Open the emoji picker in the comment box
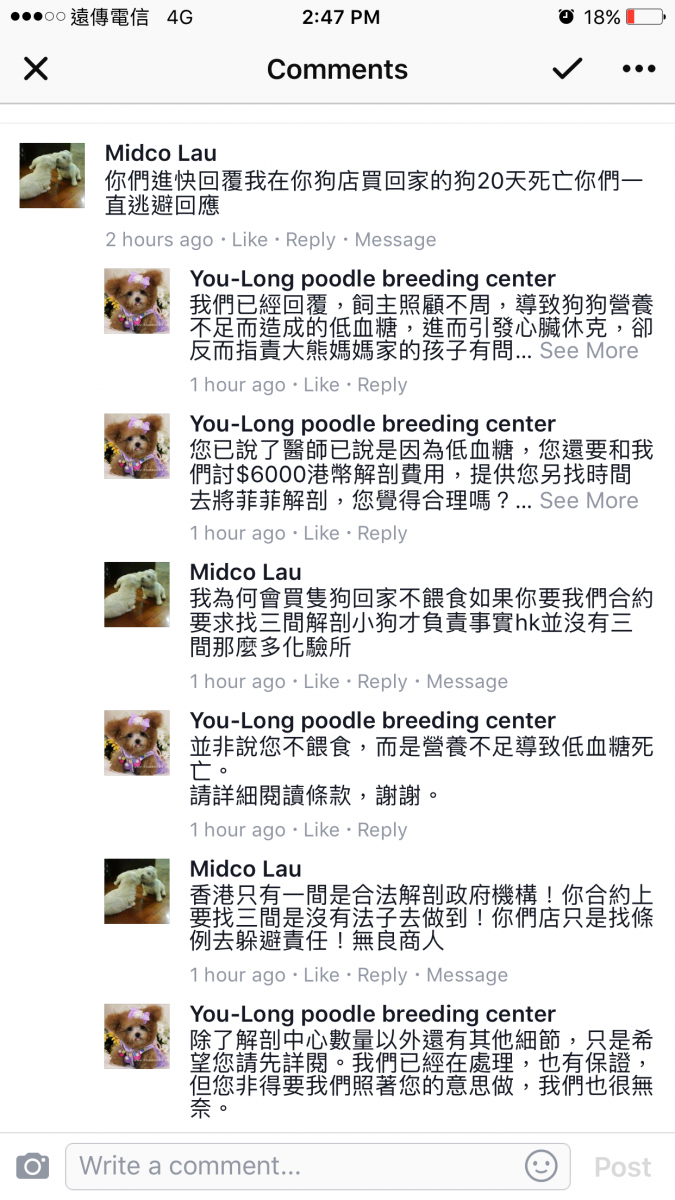This screenshot has width=675, height=1200. [x=541, y=1166]
